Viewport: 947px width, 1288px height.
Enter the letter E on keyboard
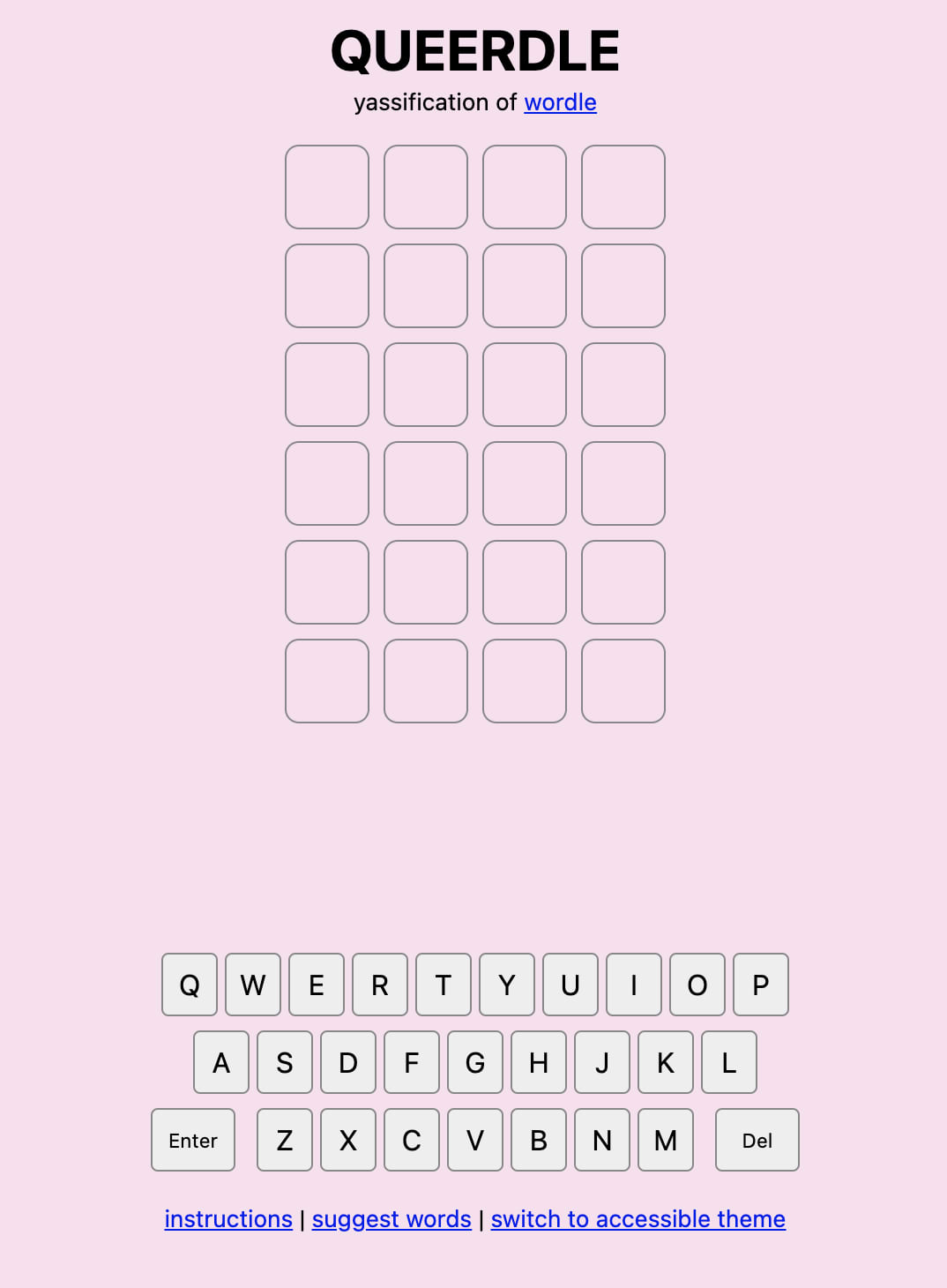pyautogui.click(x=317, y=985)
